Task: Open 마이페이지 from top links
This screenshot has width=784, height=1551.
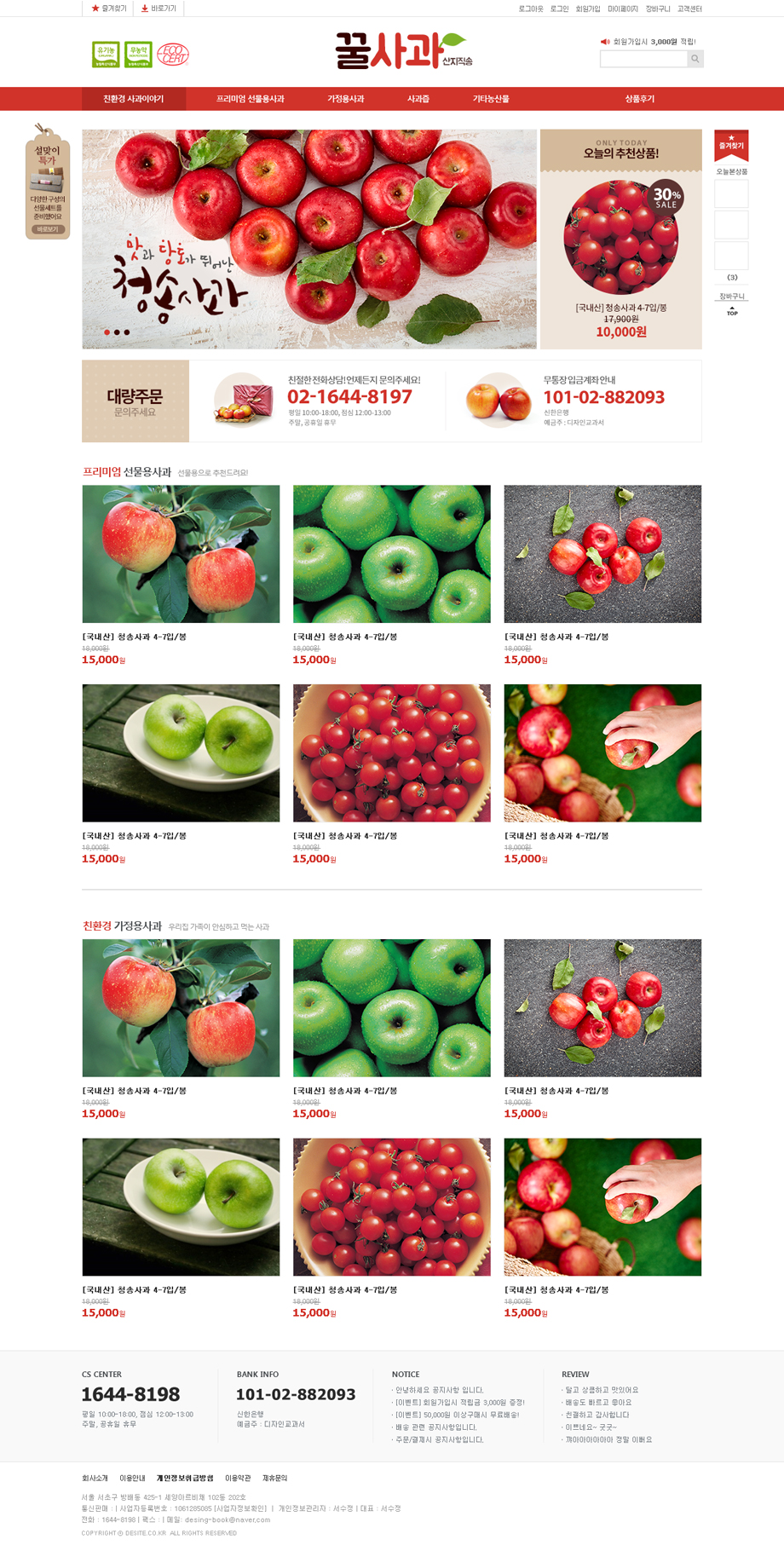Action: (x=622, y=9)
